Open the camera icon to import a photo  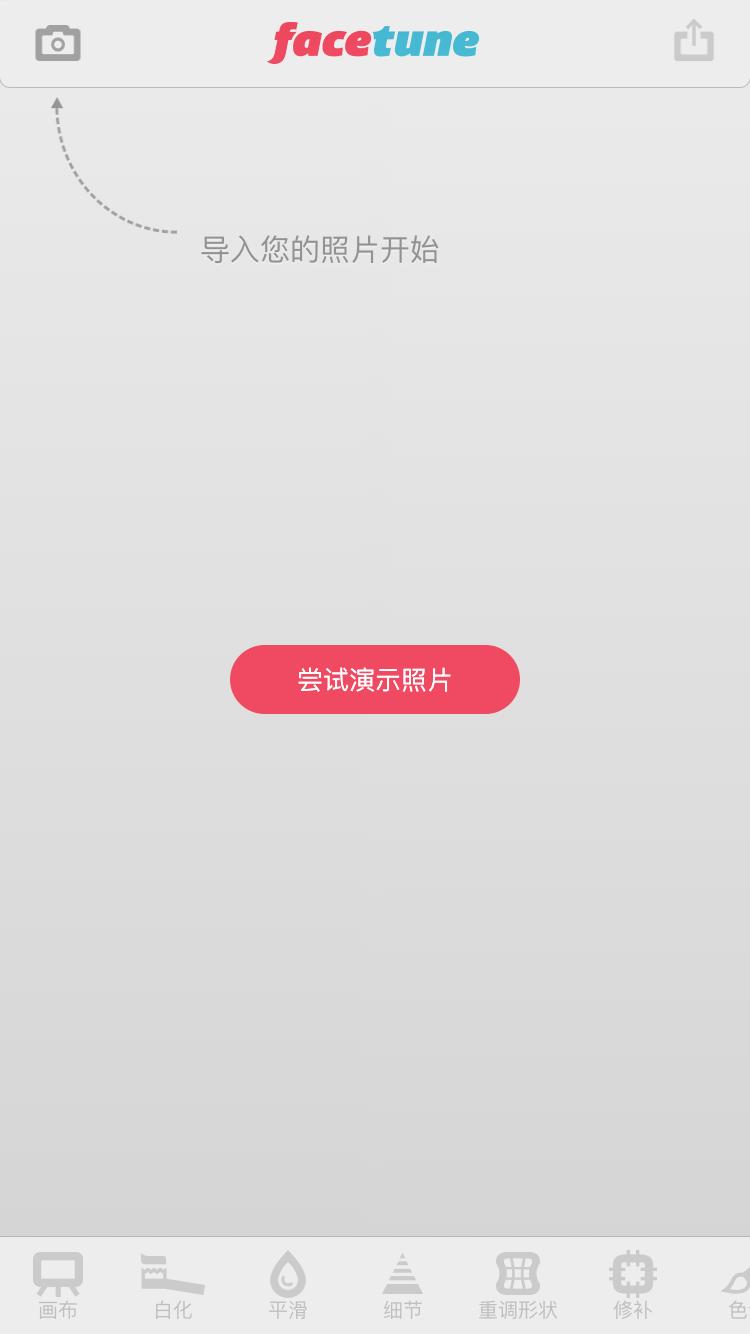(x=58, y=43)
